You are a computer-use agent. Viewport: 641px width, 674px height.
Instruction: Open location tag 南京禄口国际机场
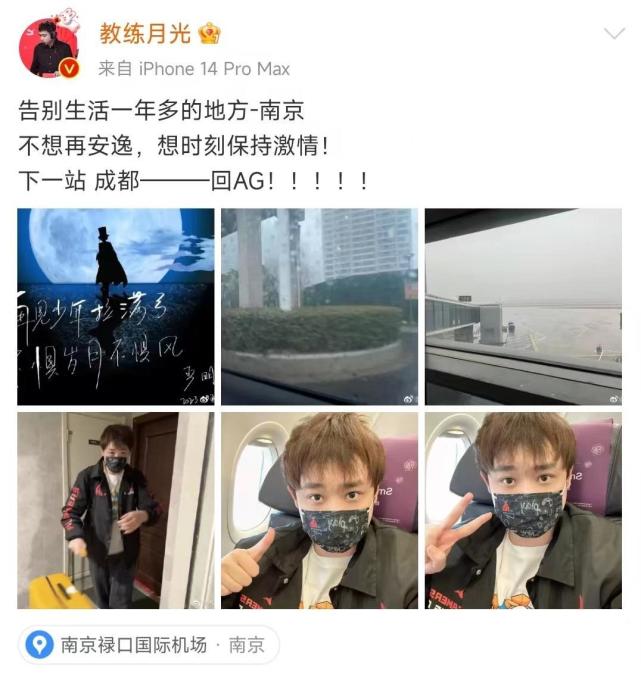click(148, 645)
